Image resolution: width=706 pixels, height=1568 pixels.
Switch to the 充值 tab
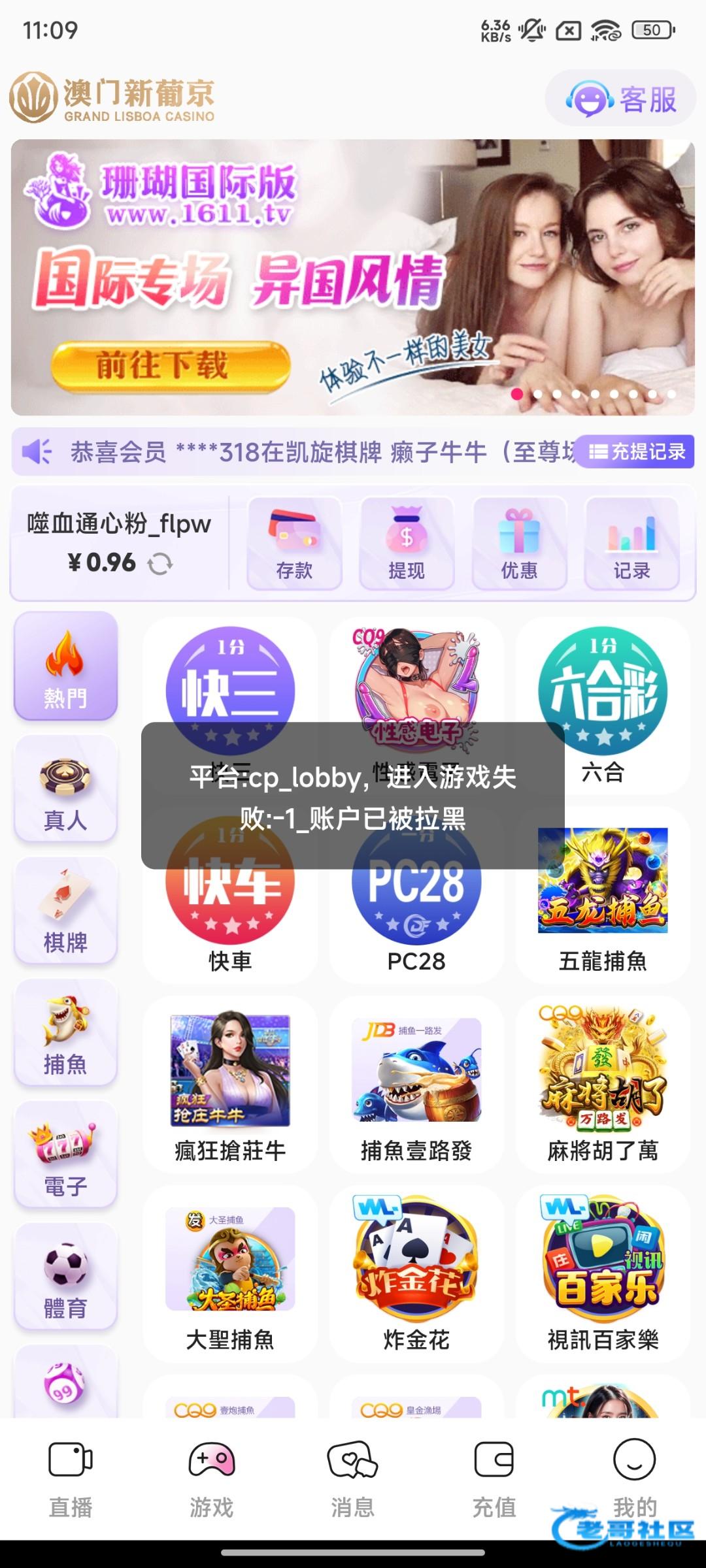coord(494,1478)
